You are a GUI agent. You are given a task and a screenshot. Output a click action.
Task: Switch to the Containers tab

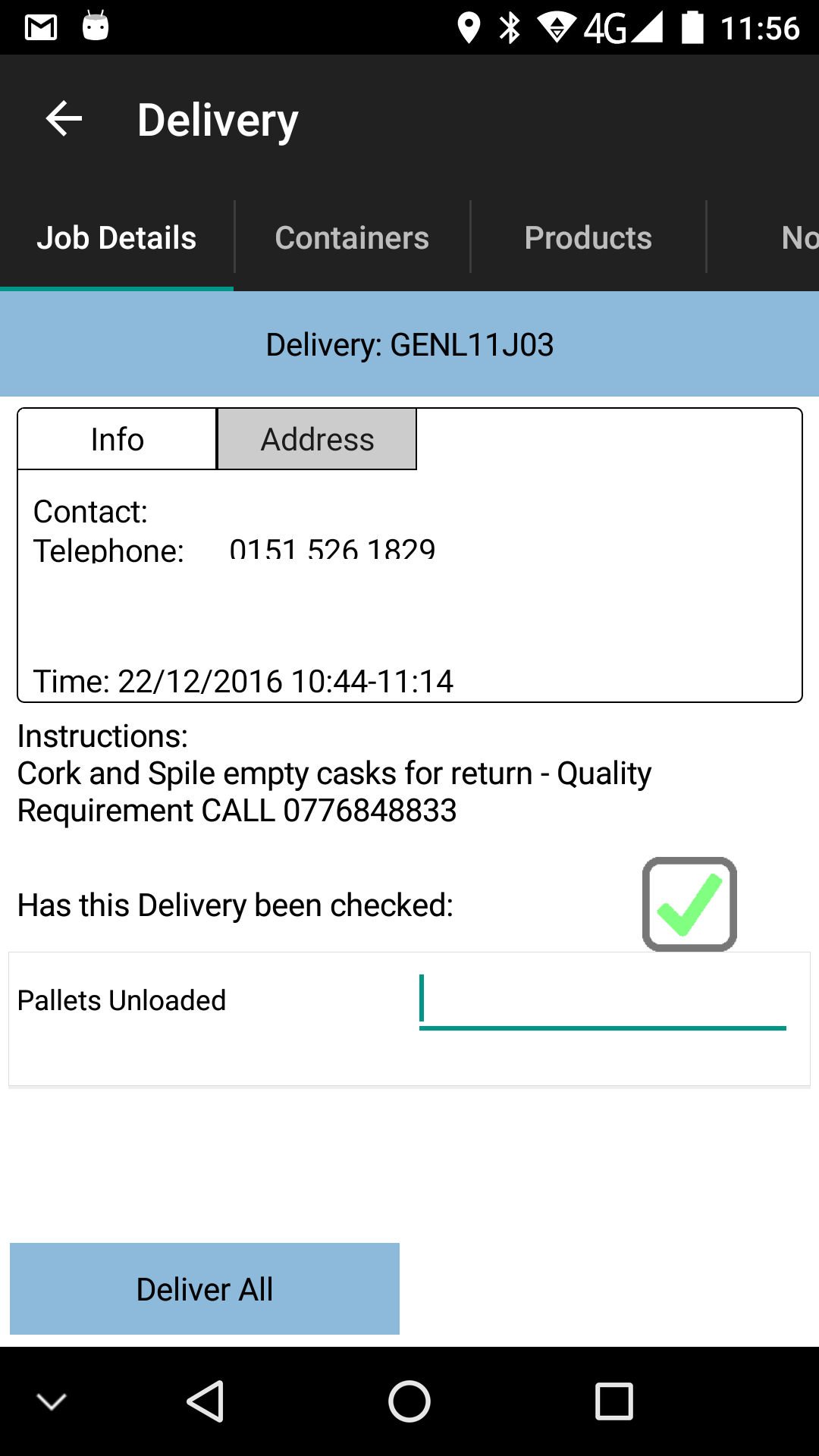[x=352, y=237]
